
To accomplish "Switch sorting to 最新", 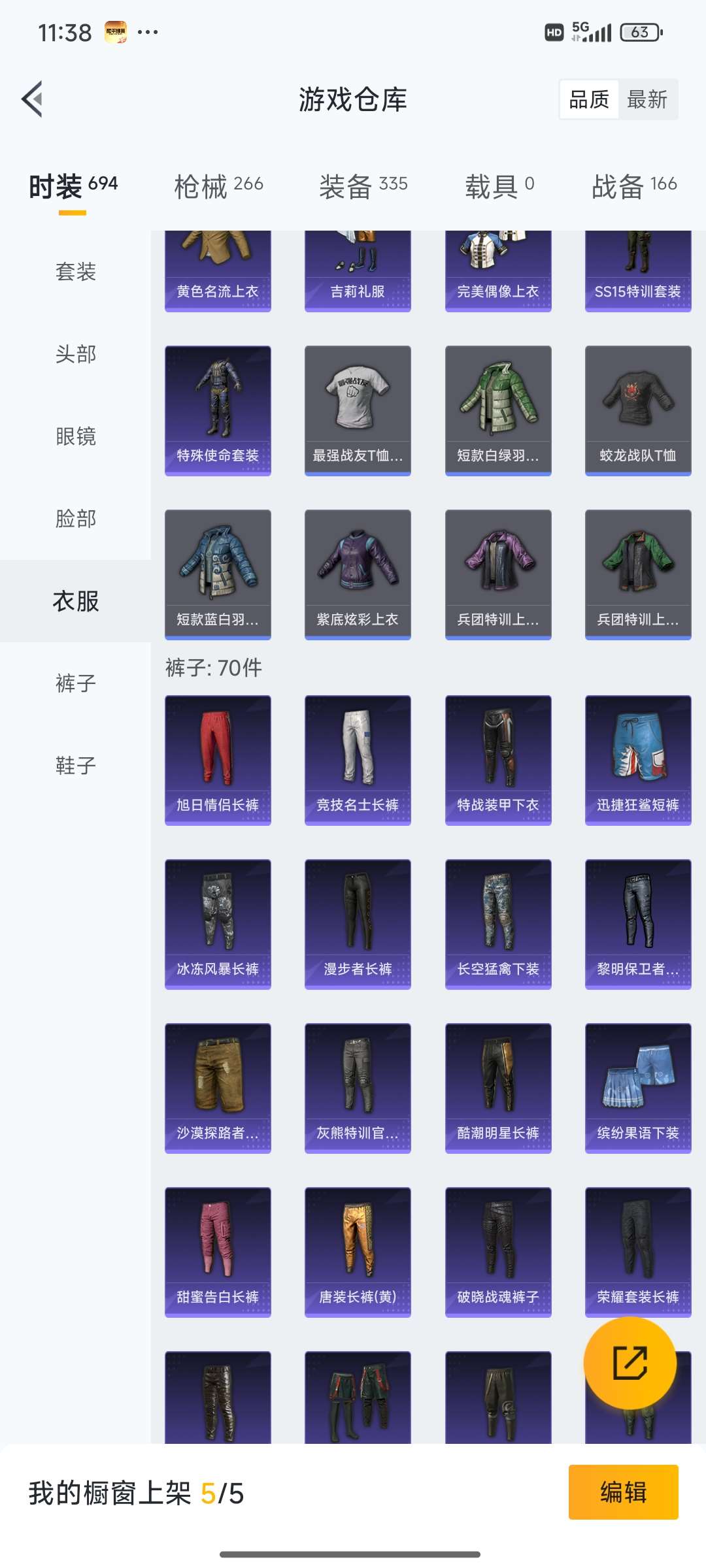I will pyautogui.click(x=647, y=99).
